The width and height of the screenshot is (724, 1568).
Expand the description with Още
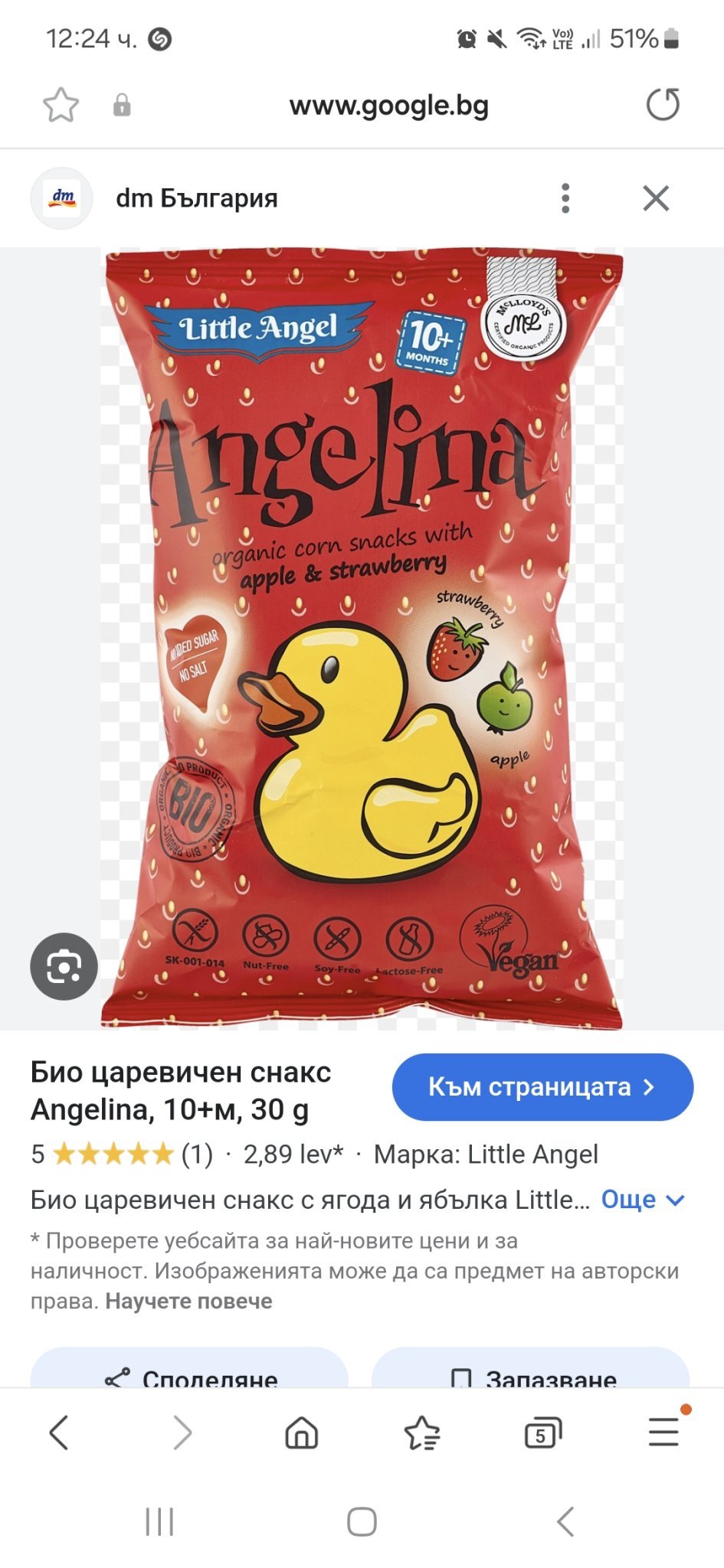[642, 1200]
